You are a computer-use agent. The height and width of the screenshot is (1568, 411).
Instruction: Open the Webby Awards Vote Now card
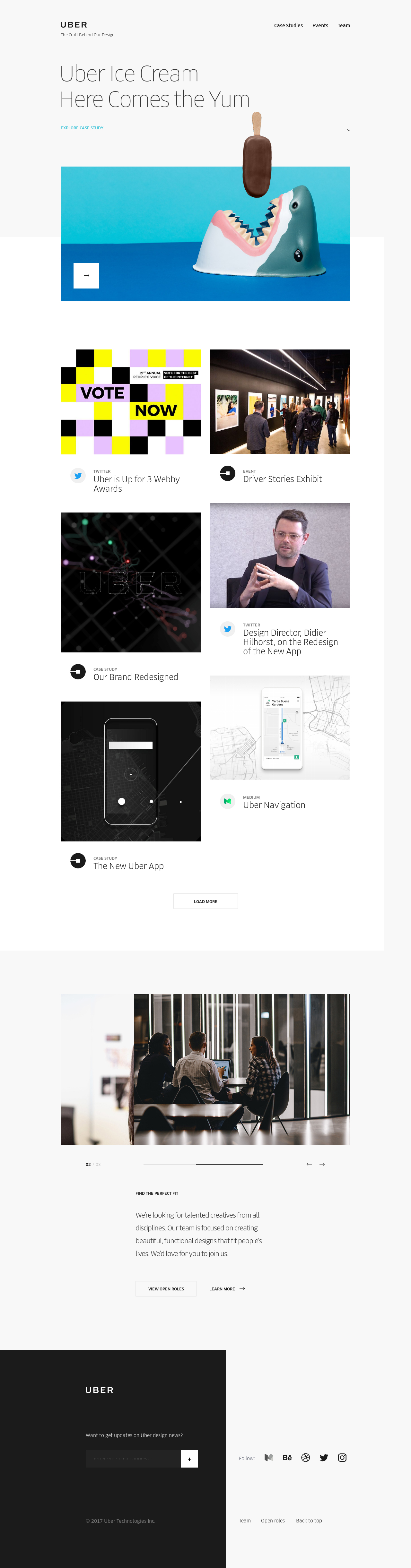(x=130, y=402)
